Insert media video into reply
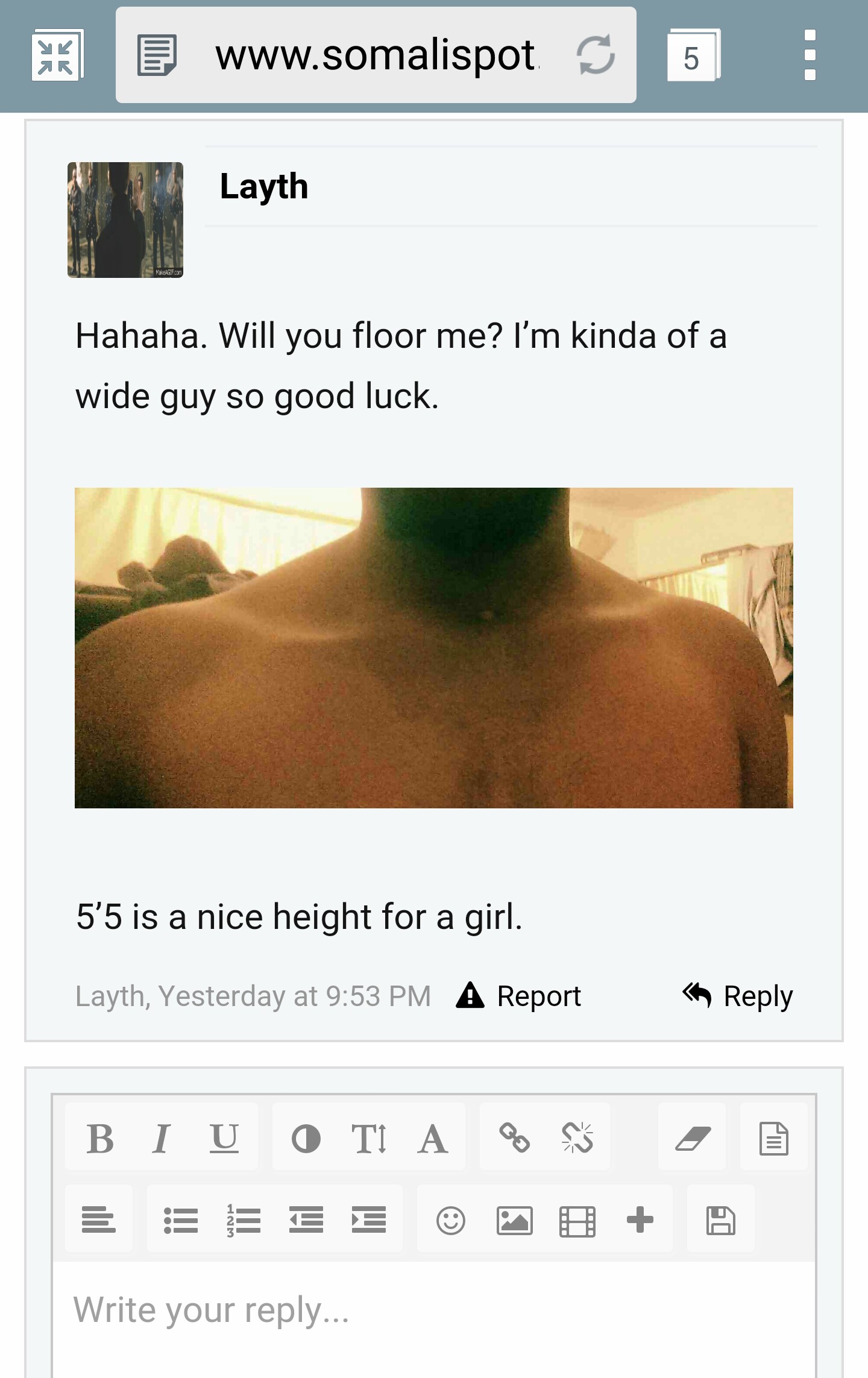 577,1221
